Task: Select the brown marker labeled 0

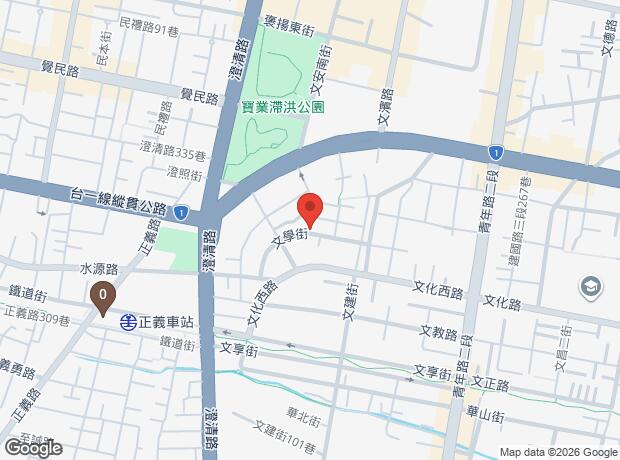Action: click(x=102, y=297)
